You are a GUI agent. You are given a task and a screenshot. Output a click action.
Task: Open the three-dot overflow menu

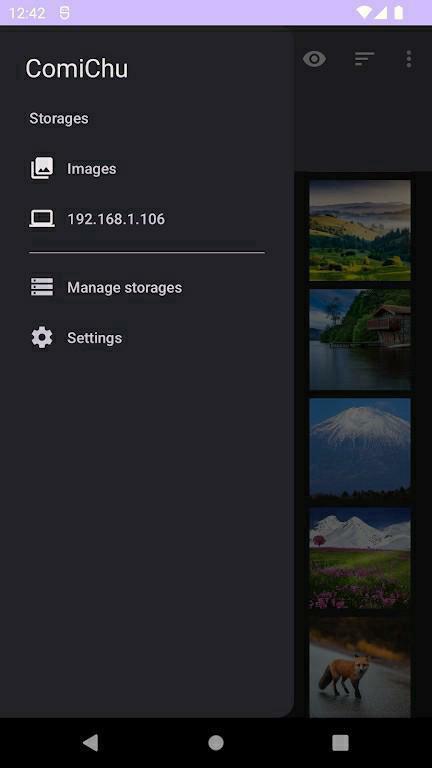click(408, 59)
